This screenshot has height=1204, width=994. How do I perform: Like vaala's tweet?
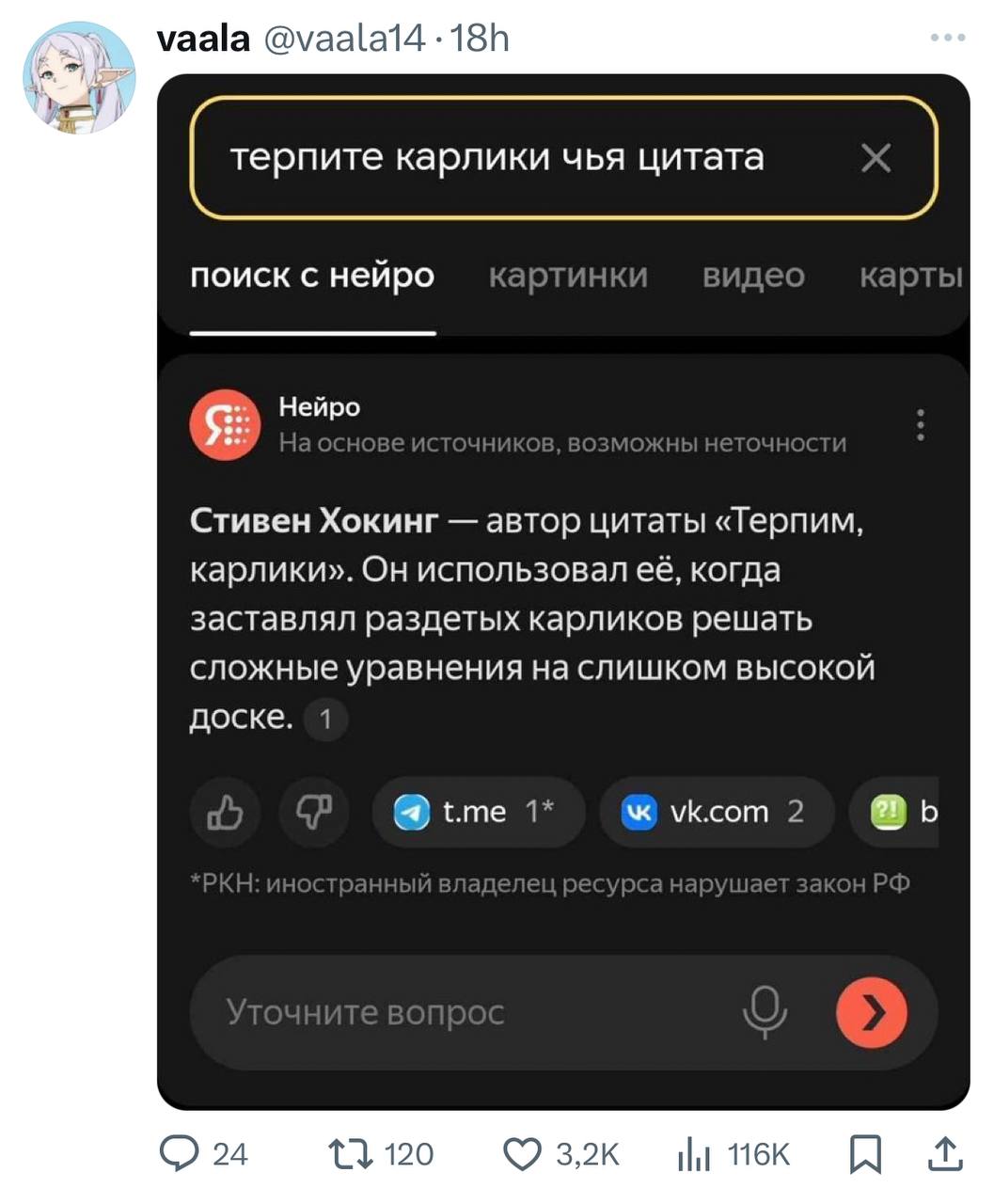pyautogui.click(x=523, y=1153)
